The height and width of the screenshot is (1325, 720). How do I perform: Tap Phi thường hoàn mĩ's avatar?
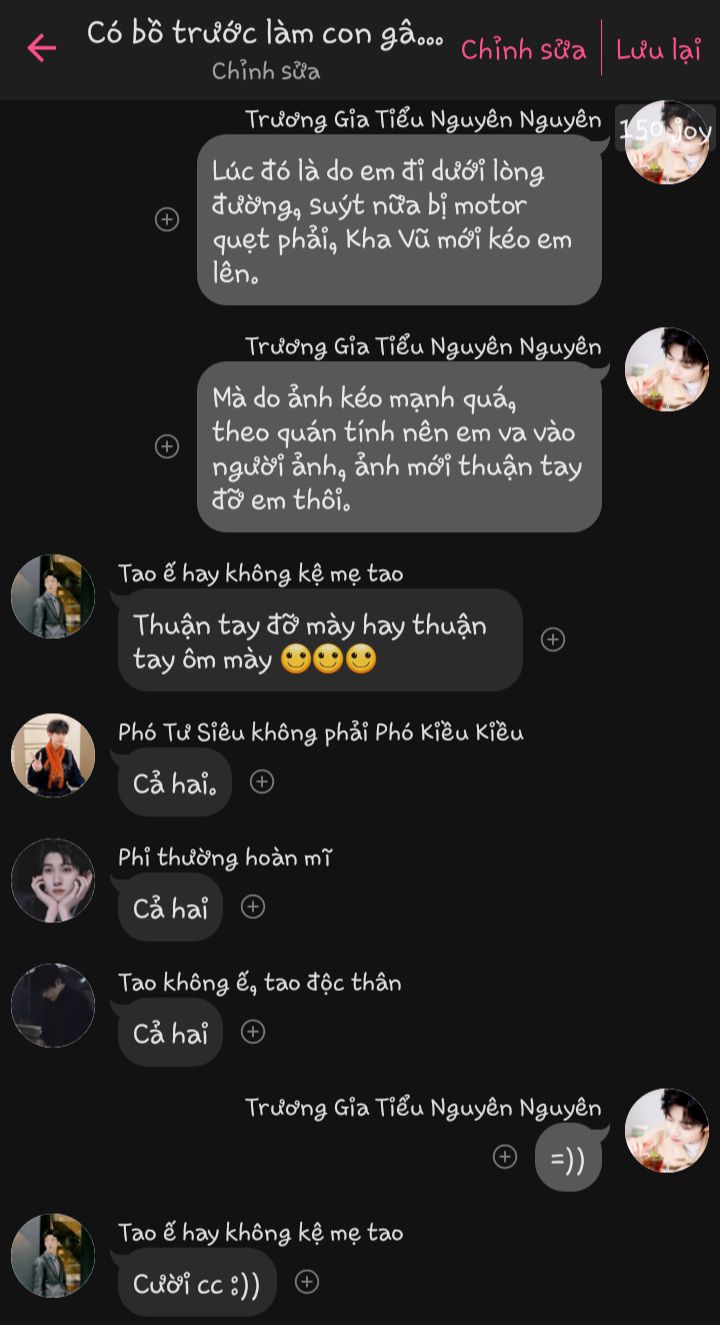coord(53,880)
